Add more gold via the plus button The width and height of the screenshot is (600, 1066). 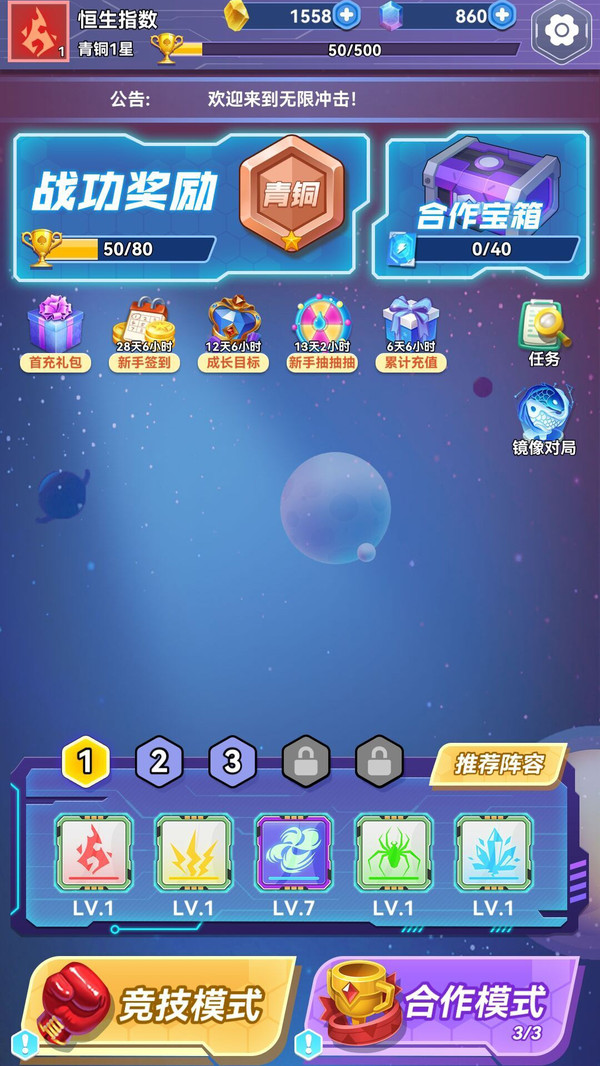point(346,16)
